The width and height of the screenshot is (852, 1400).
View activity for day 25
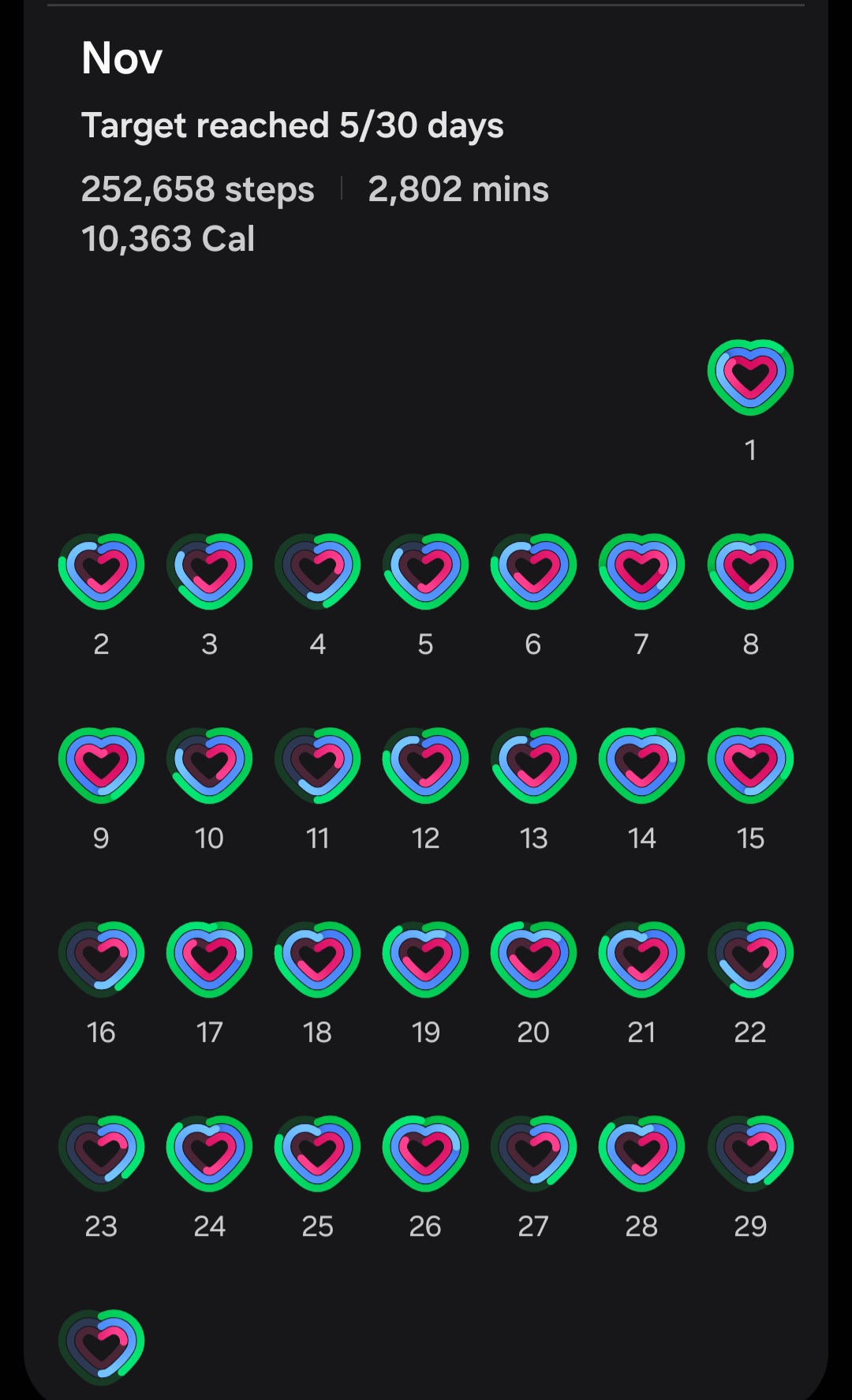coord(317,1153)
